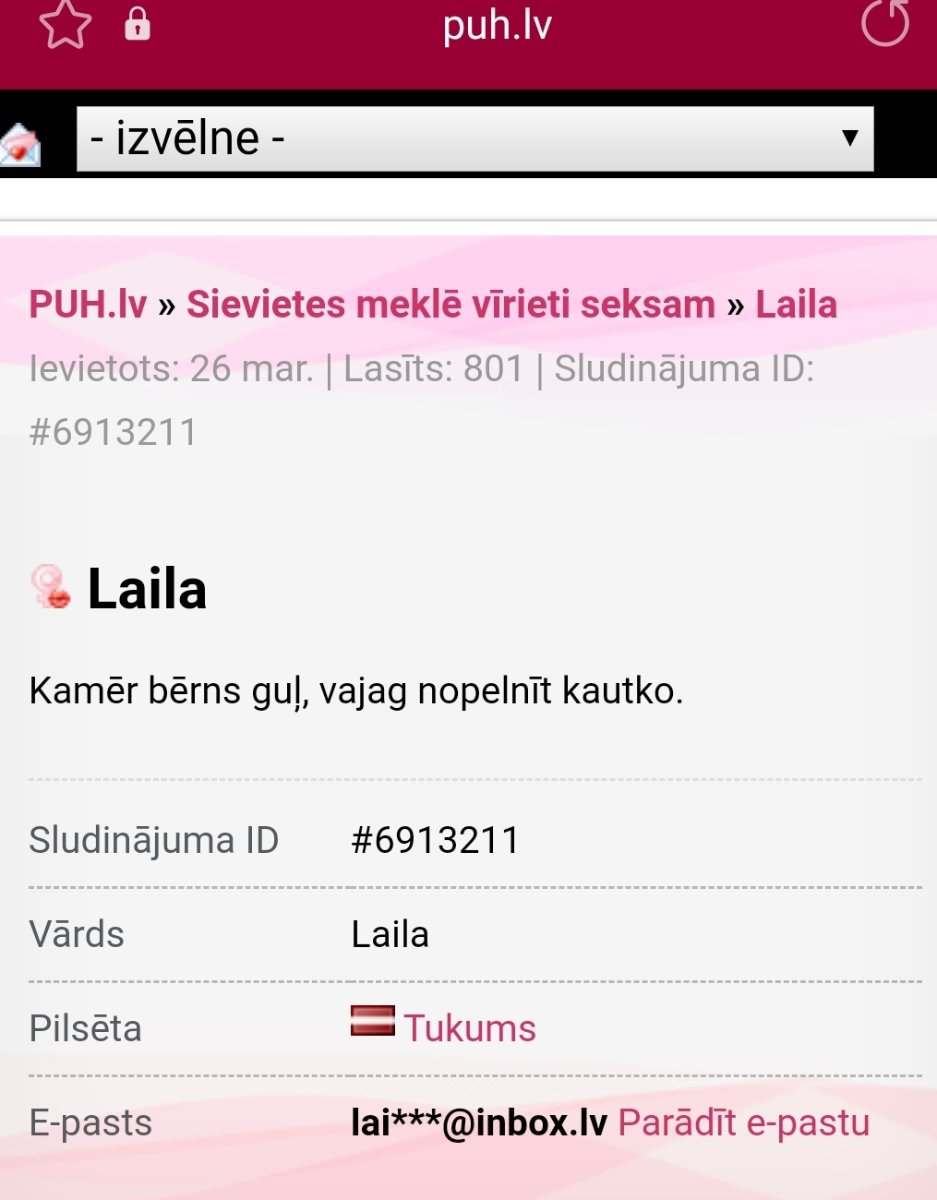Open the Laila breadcrumb link
The image size is (937, 1200).
[x=796, y=304]
